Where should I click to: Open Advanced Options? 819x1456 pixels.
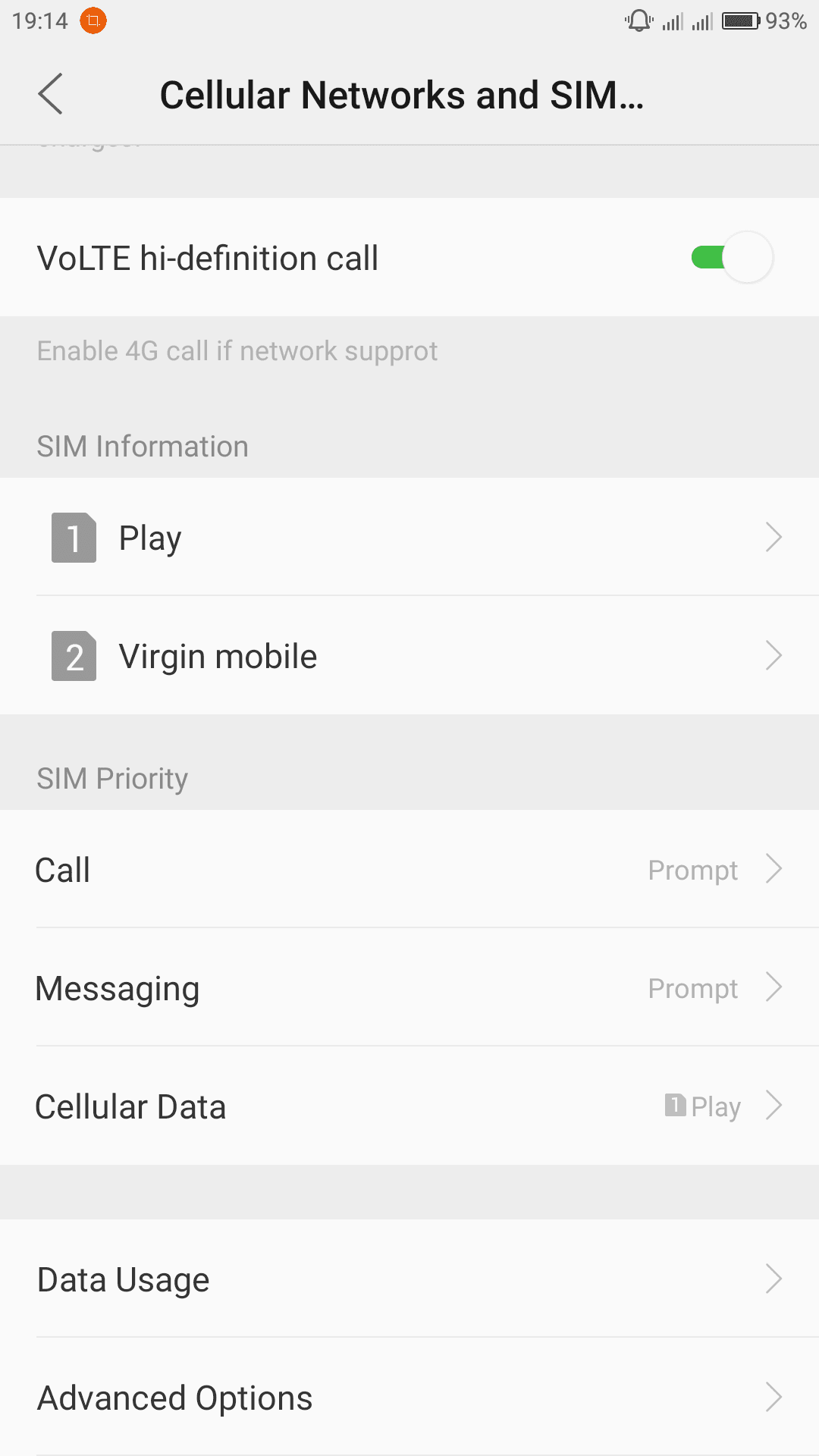409,1397
